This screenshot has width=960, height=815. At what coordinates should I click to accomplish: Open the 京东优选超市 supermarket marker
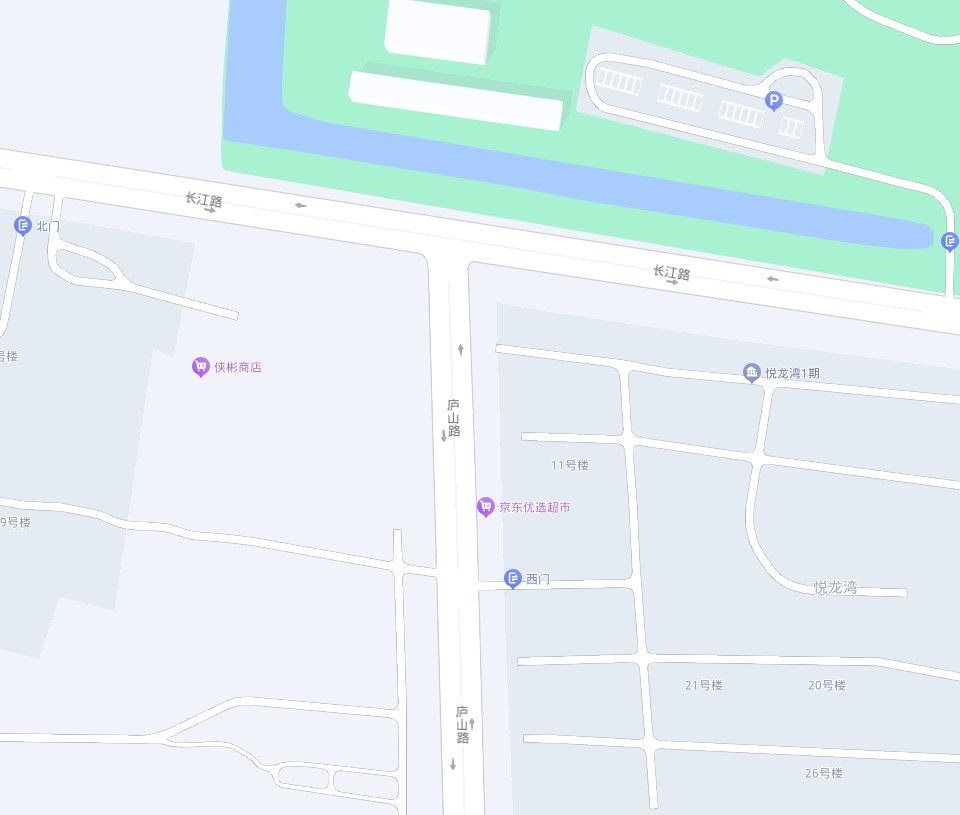click(x=486, y=507)
